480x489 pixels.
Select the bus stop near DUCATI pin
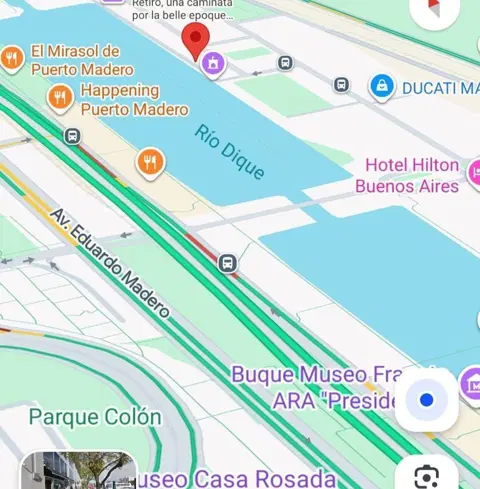tap(341, 84)
